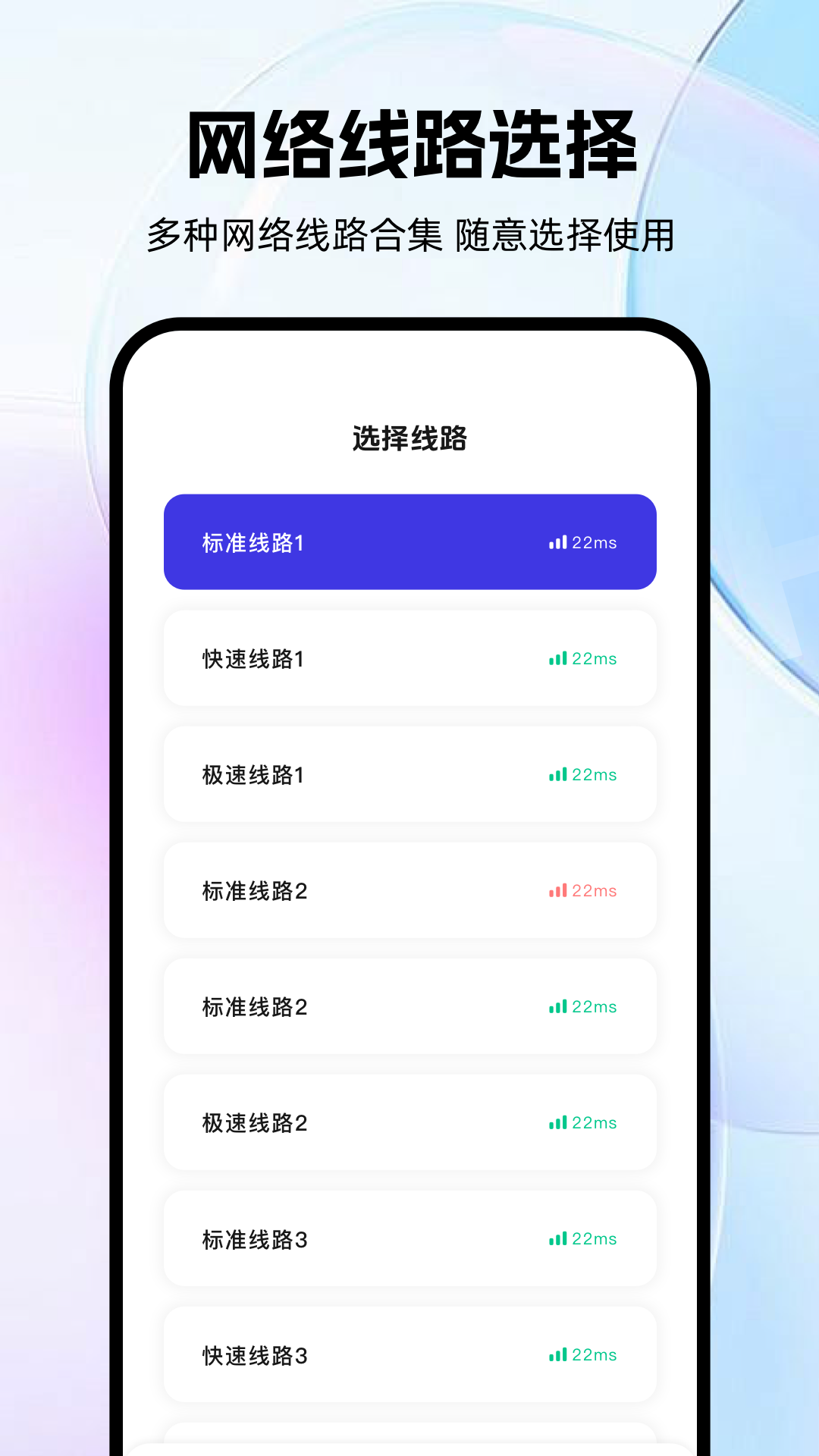Click the green signal icon beside 快速线路1
Image resolution: width=819 pixels, height=1456 pixels.
[x=557, y=658]
